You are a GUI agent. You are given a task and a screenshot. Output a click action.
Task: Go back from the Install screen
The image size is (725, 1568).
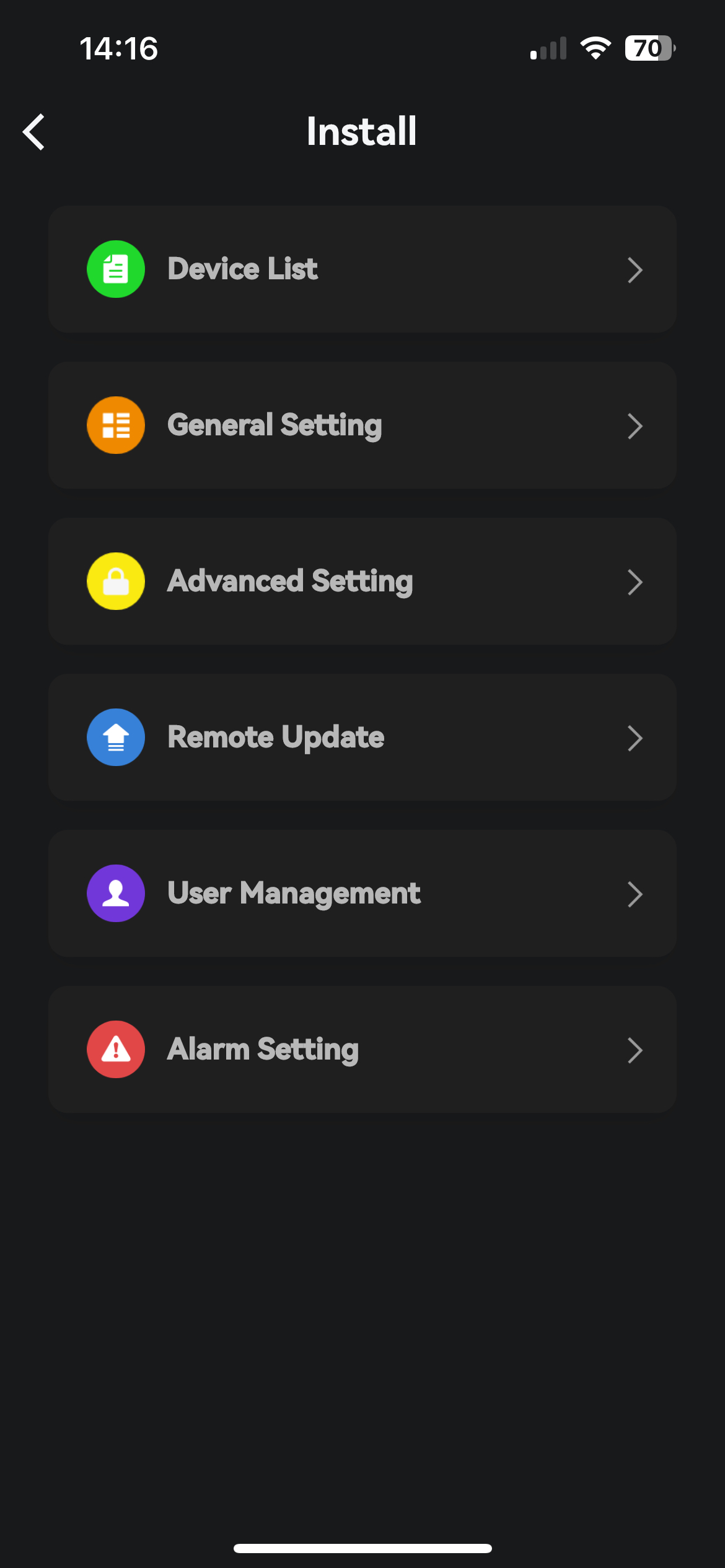click(34, 132)
